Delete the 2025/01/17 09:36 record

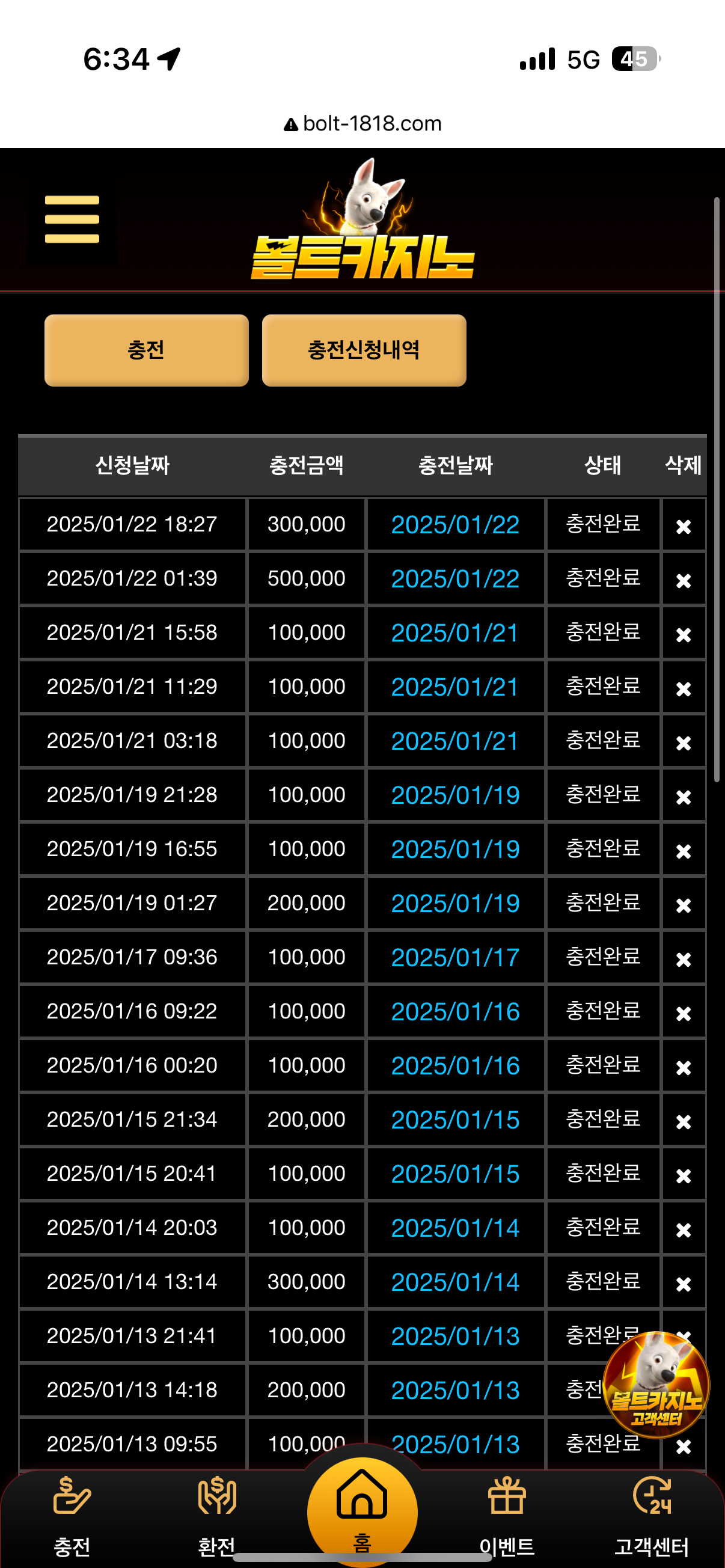[683, 960]
